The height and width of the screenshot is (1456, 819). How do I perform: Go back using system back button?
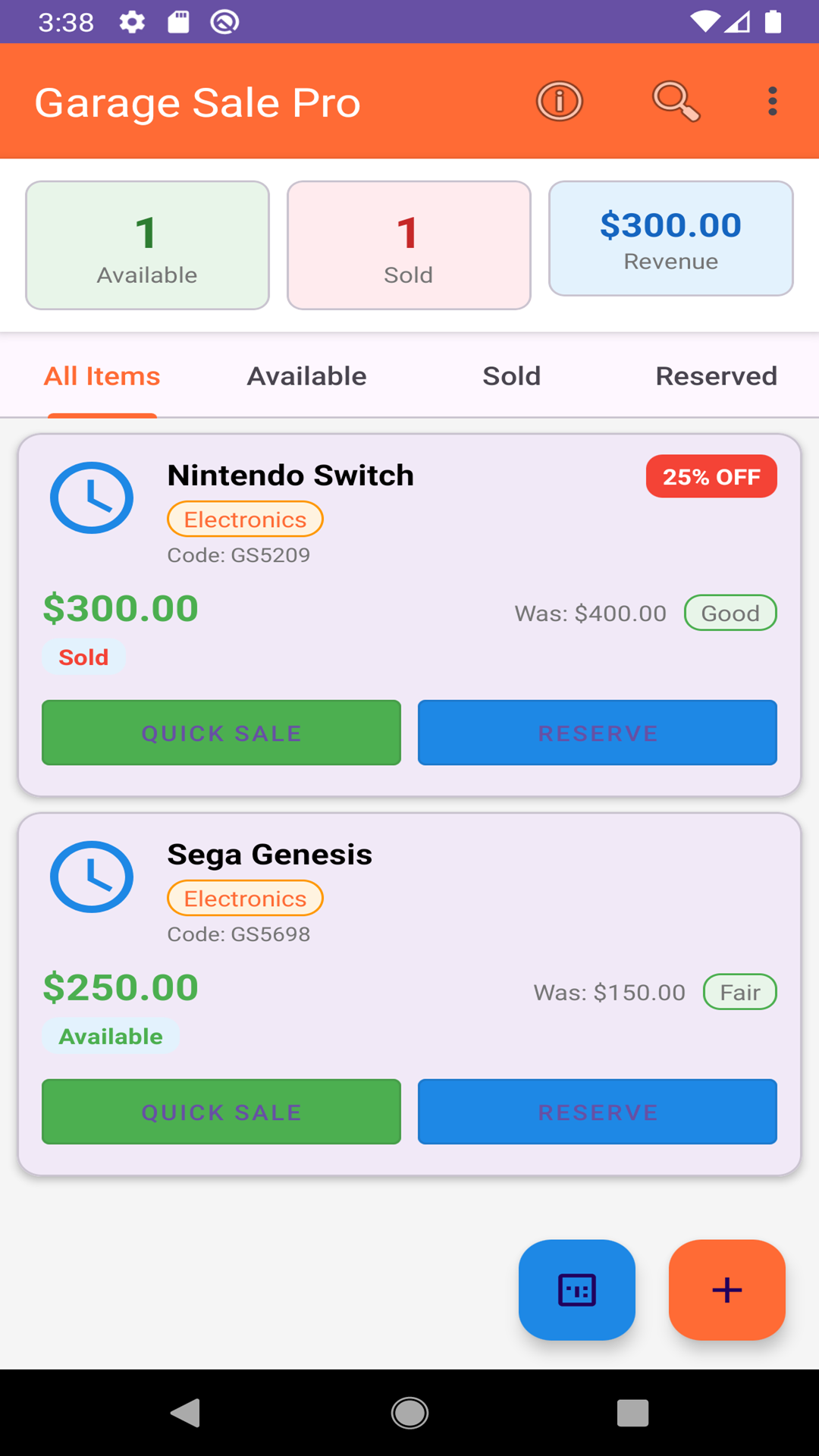pos(186,1413)
